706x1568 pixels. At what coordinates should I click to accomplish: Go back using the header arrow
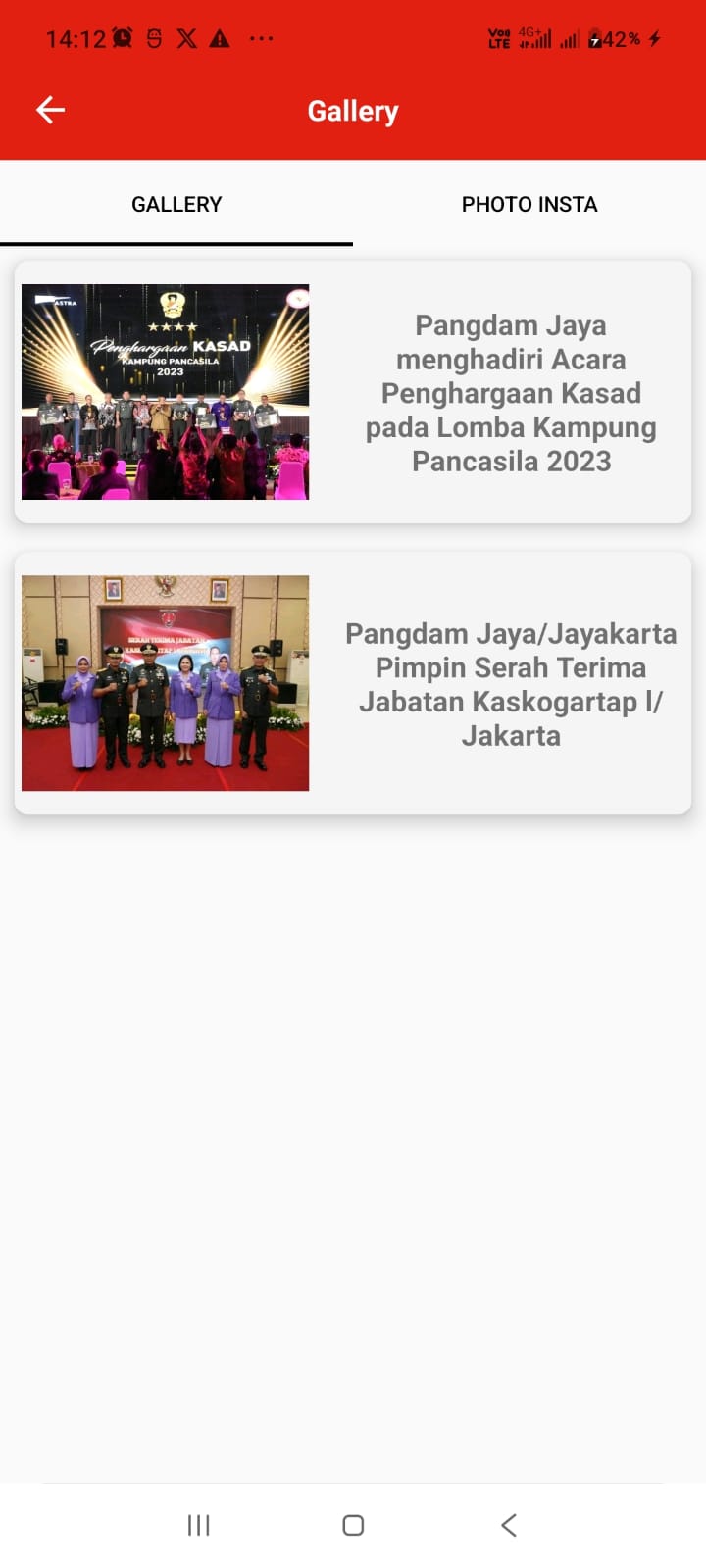pyautogui.click(x=50, y=111)
